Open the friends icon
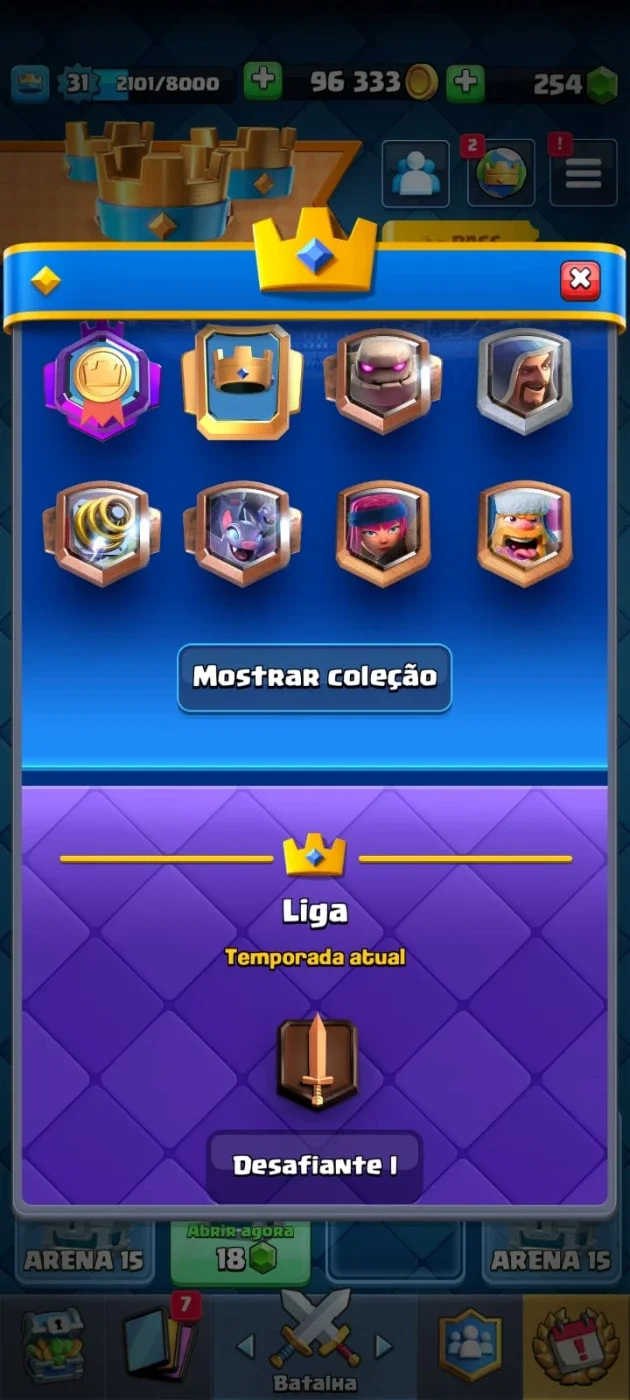 point(415,173)
